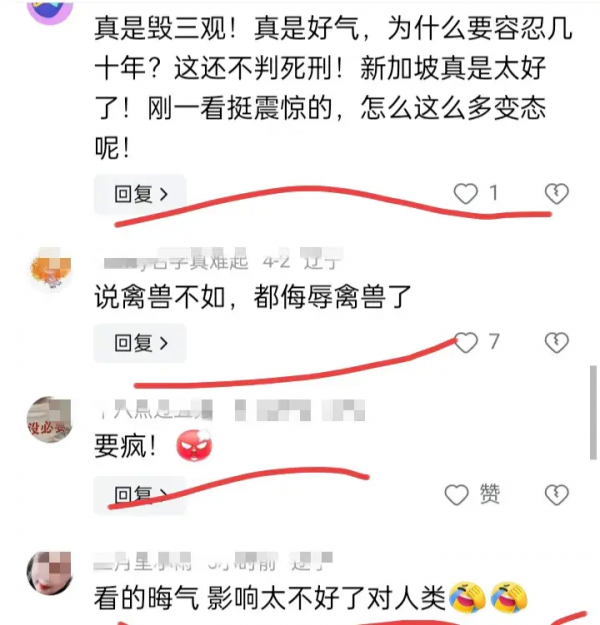Image resolution: width=600 pixels, height=625 pixels.
Task: Like the 要疯 comment
Action: point(457,494)
